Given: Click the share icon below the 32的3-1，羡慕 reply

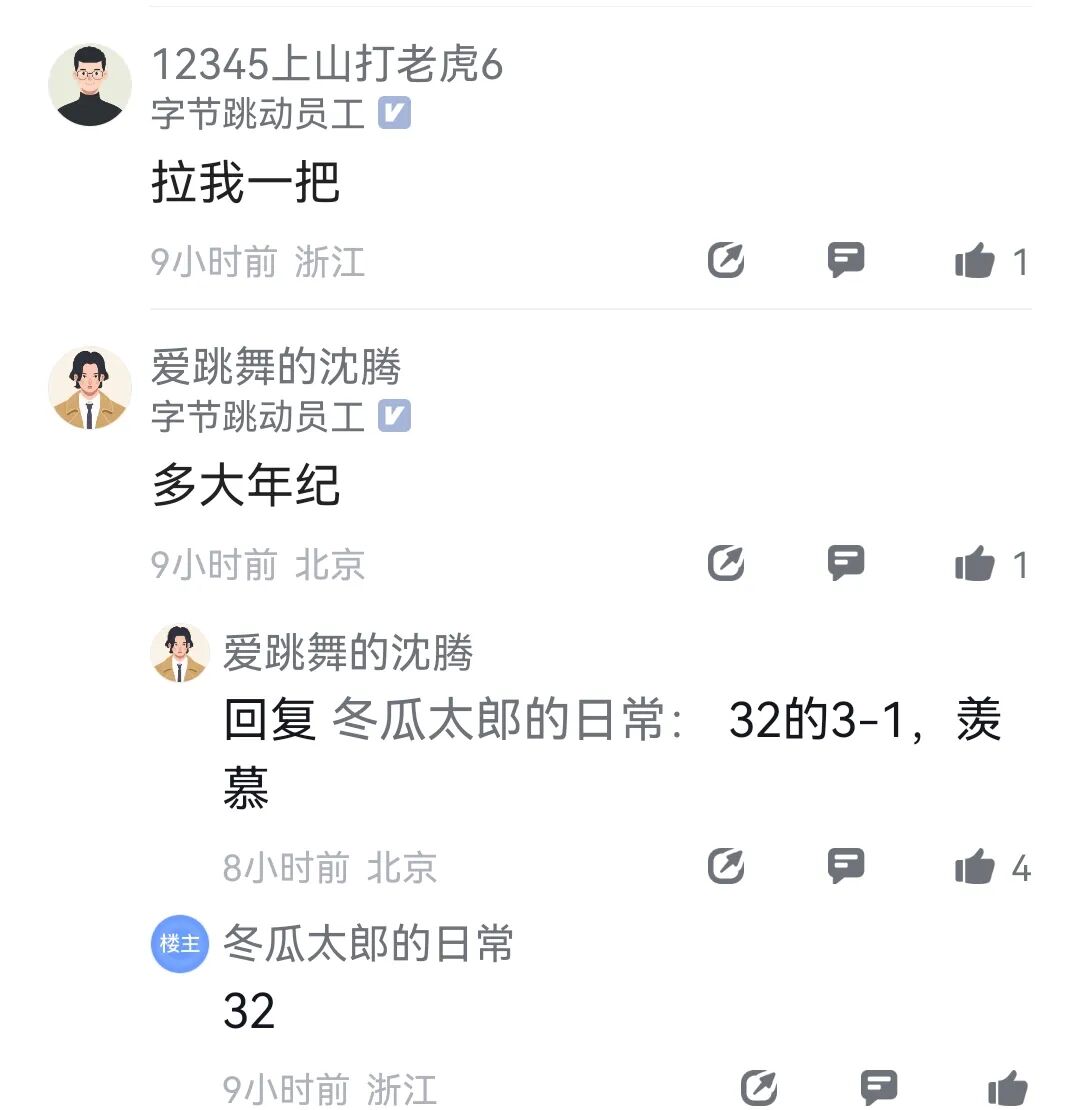Looking at the screenshot, I should tap(726, 866).
